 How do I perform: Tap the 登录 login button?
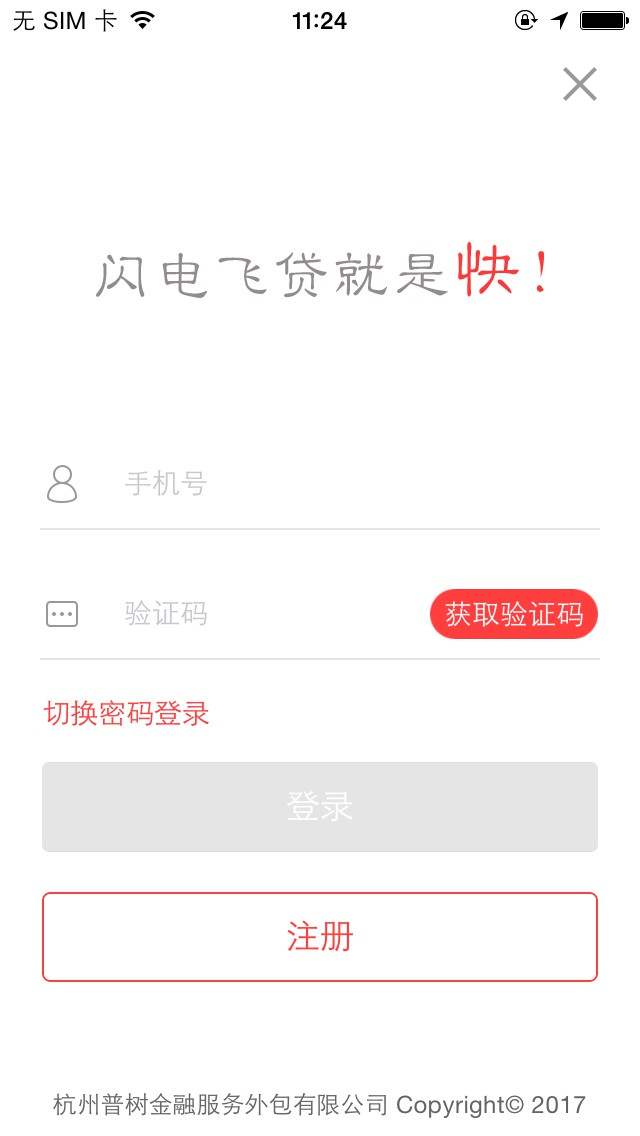(320, 807)
